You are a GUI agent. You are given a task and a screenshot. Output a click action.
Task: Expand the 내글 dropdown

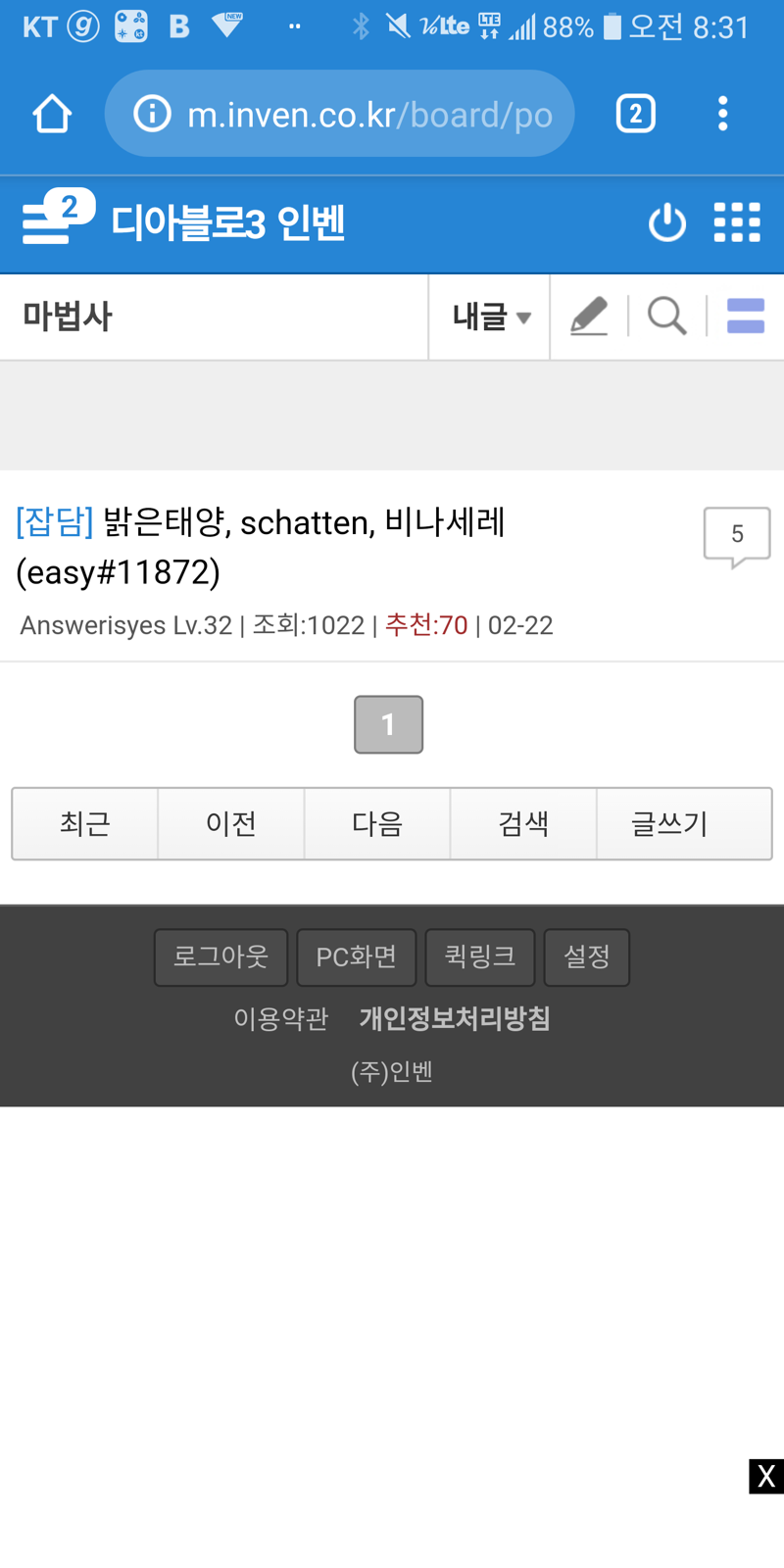490,317
